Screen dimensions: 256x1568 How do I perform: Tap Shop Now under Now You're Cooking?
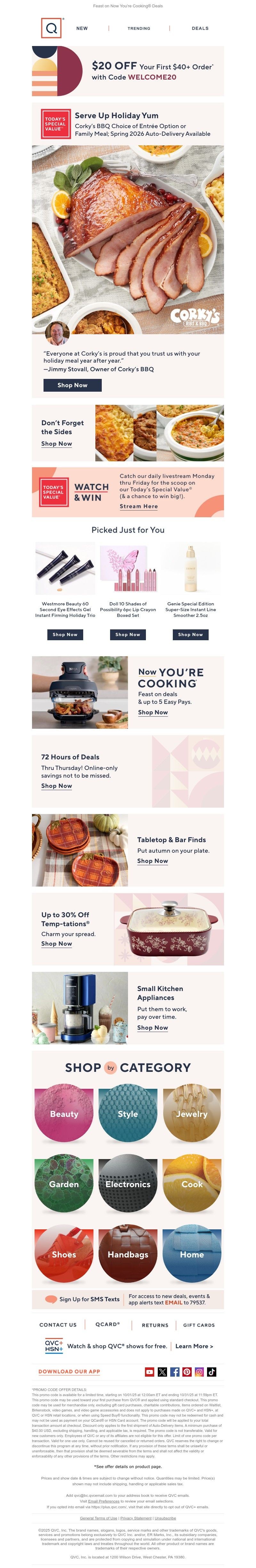[152, 712]
